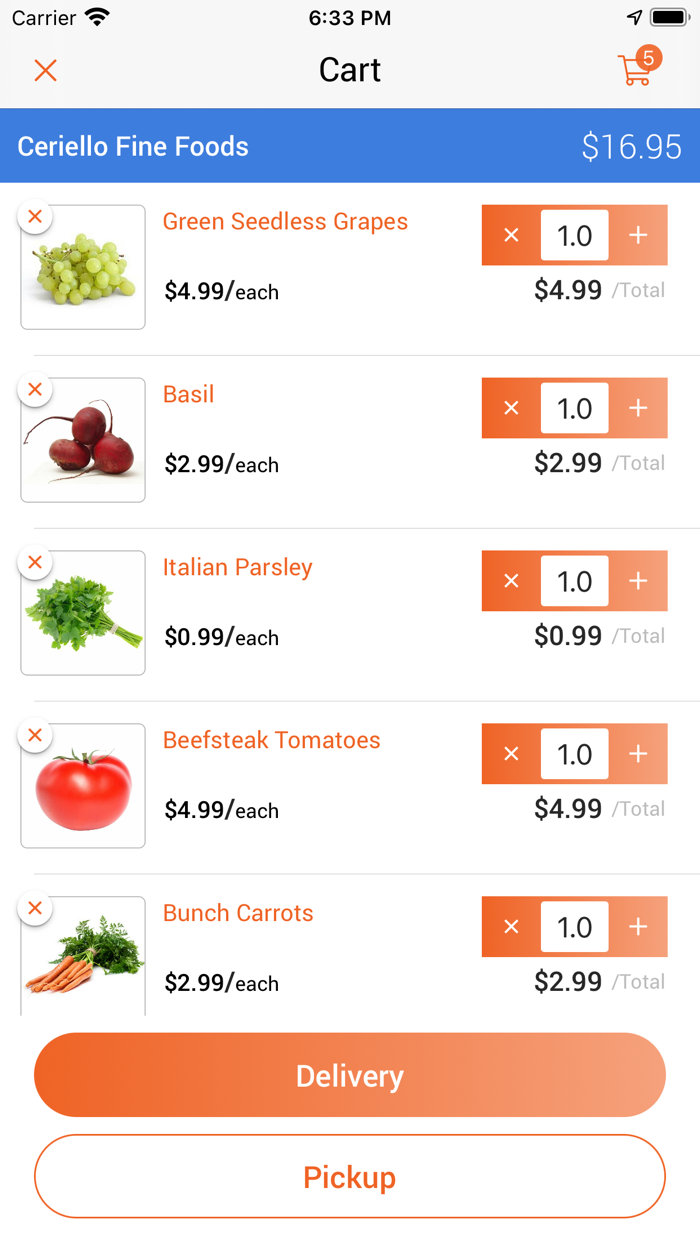Edit the Green Seedless Grapes quantity field
This screenshot has width=700, height=1244.
tap(574, 236)
